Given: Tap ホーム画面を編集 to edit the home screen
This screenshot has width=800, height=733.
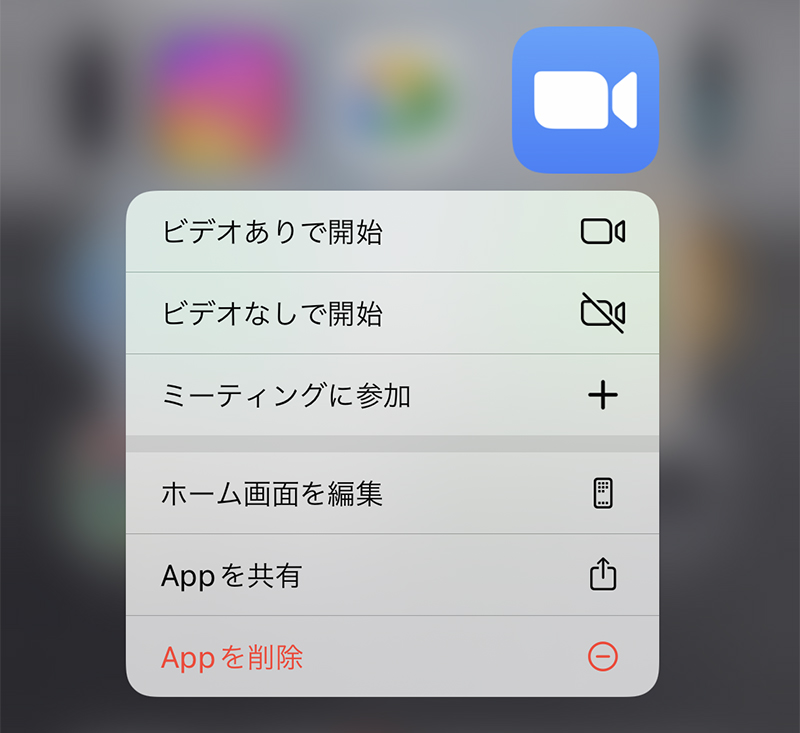Looking at the screenshot, I should pos(391,494).
